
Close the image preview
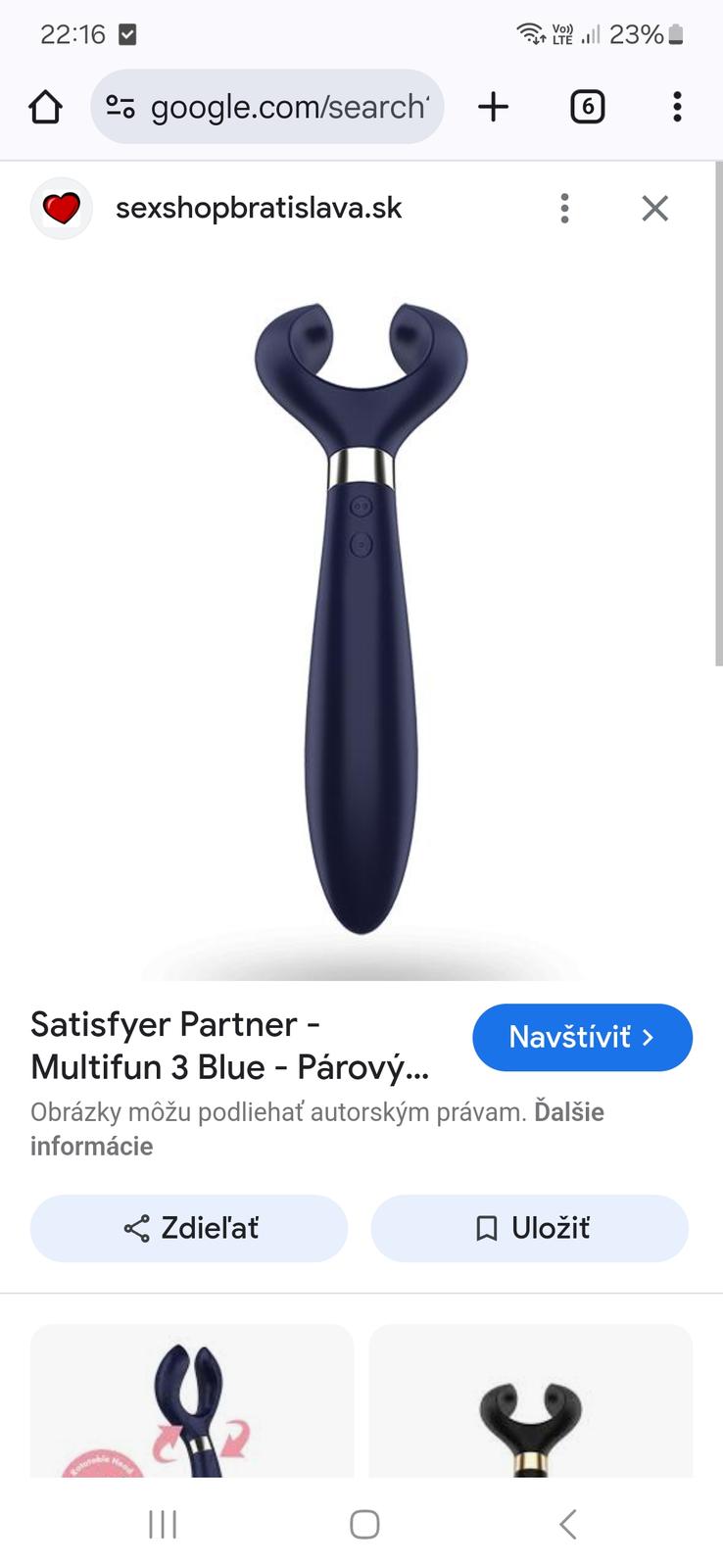pyautogui.click(x=654, y=208)
